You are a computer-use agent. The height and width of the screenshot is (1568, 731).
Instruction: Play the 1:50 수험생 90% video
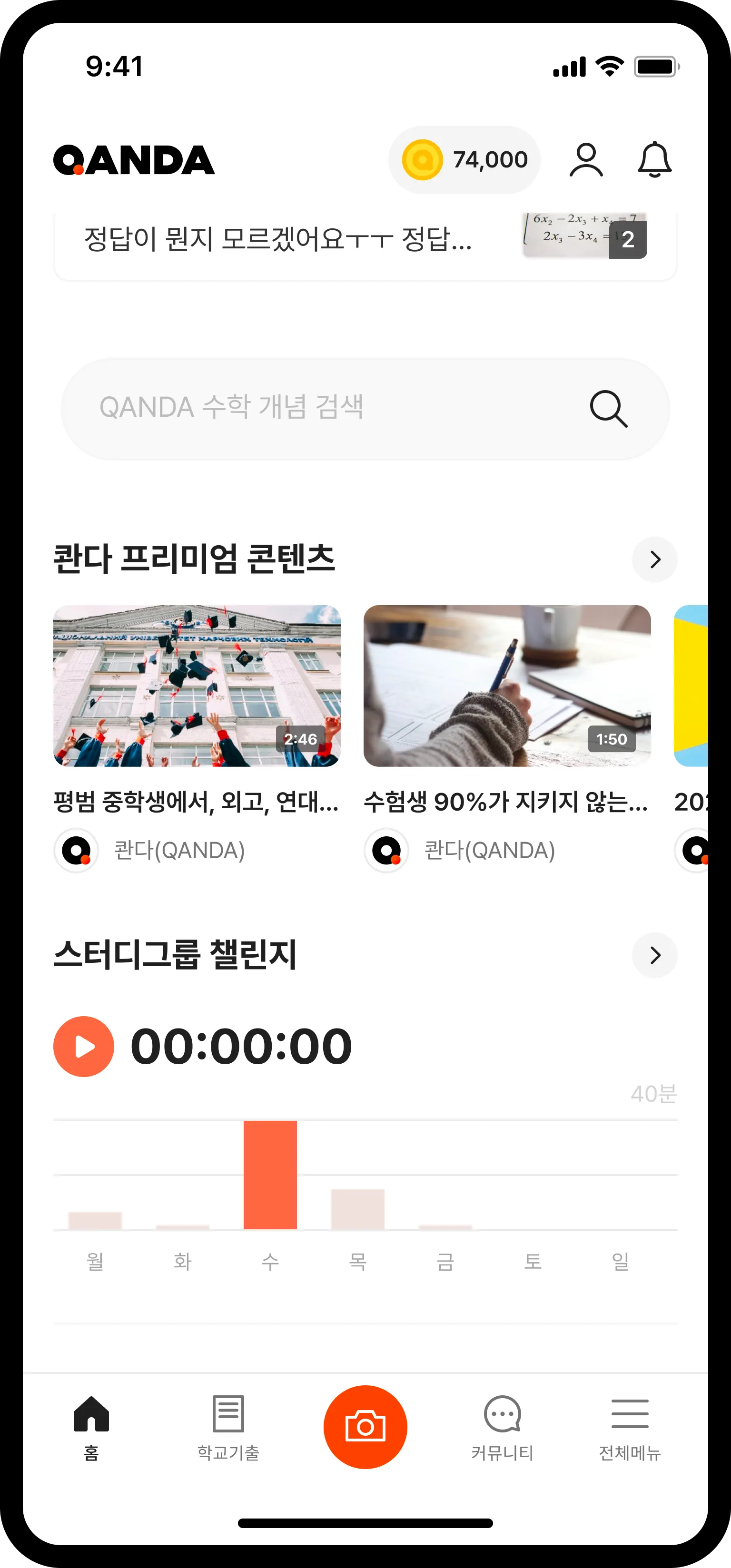click(x=507, y=686)
